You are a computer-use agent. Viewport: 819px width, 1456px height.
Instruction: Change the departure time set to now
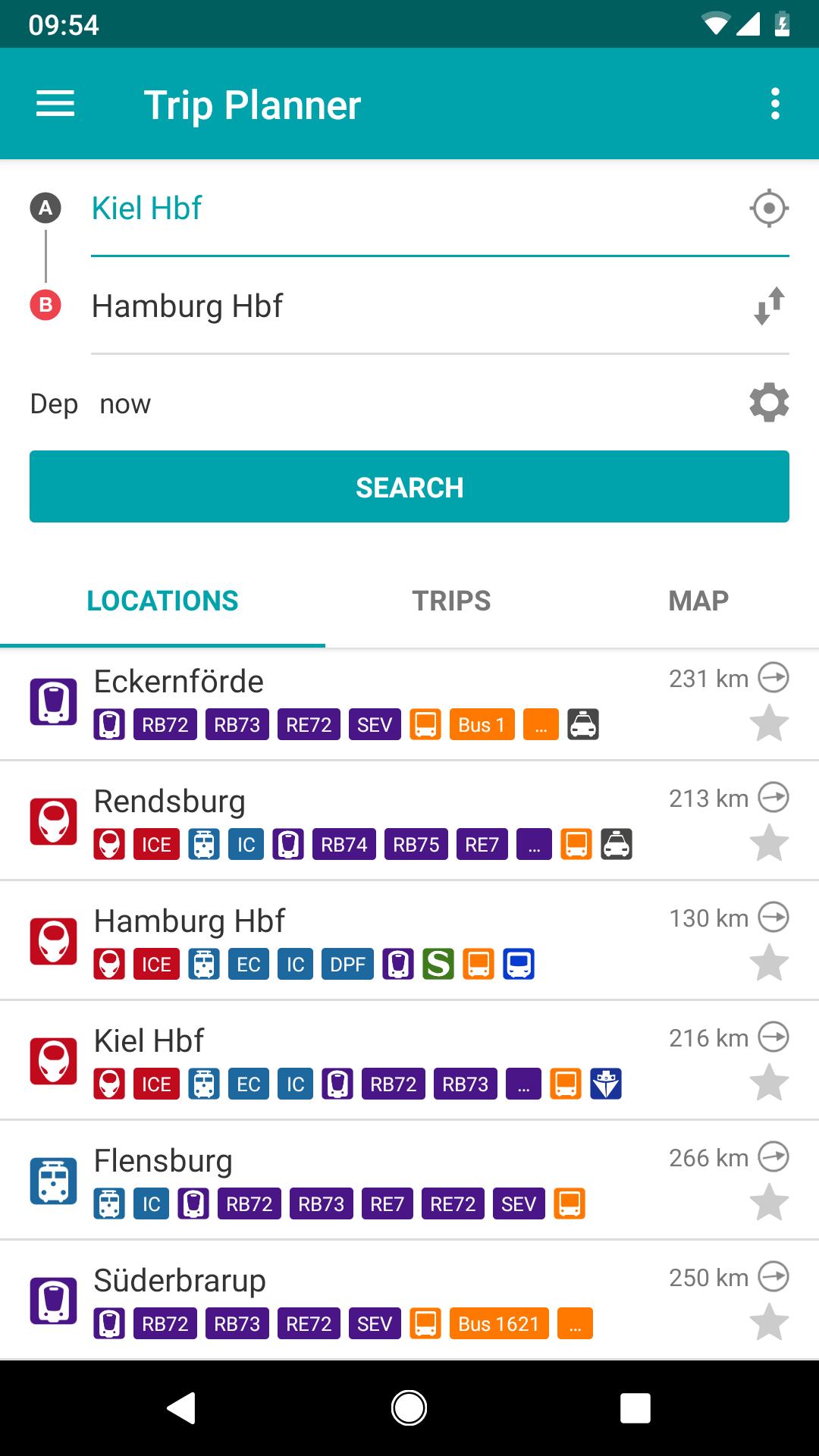pos(125,404)
